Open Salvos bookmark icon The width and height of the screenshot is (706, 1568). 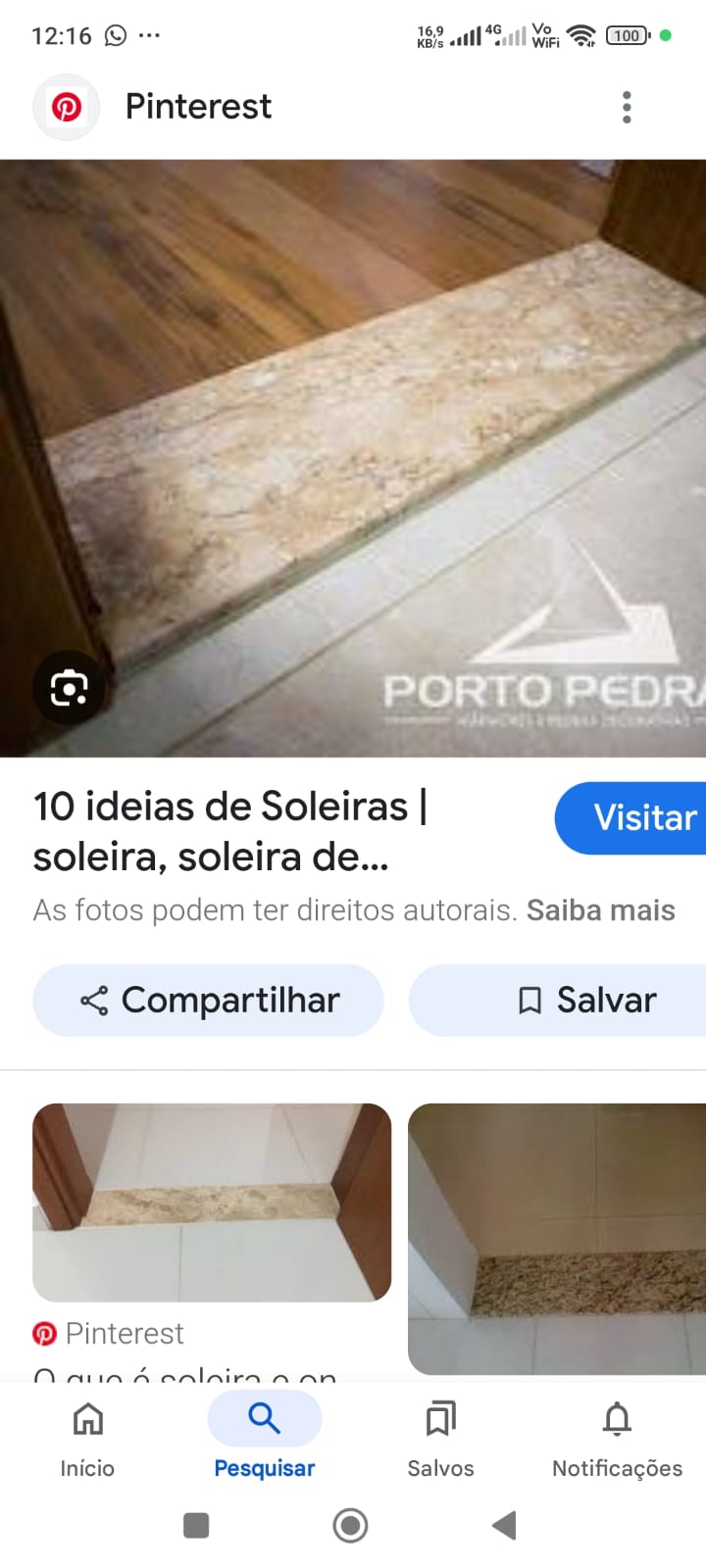(440, 1418)
